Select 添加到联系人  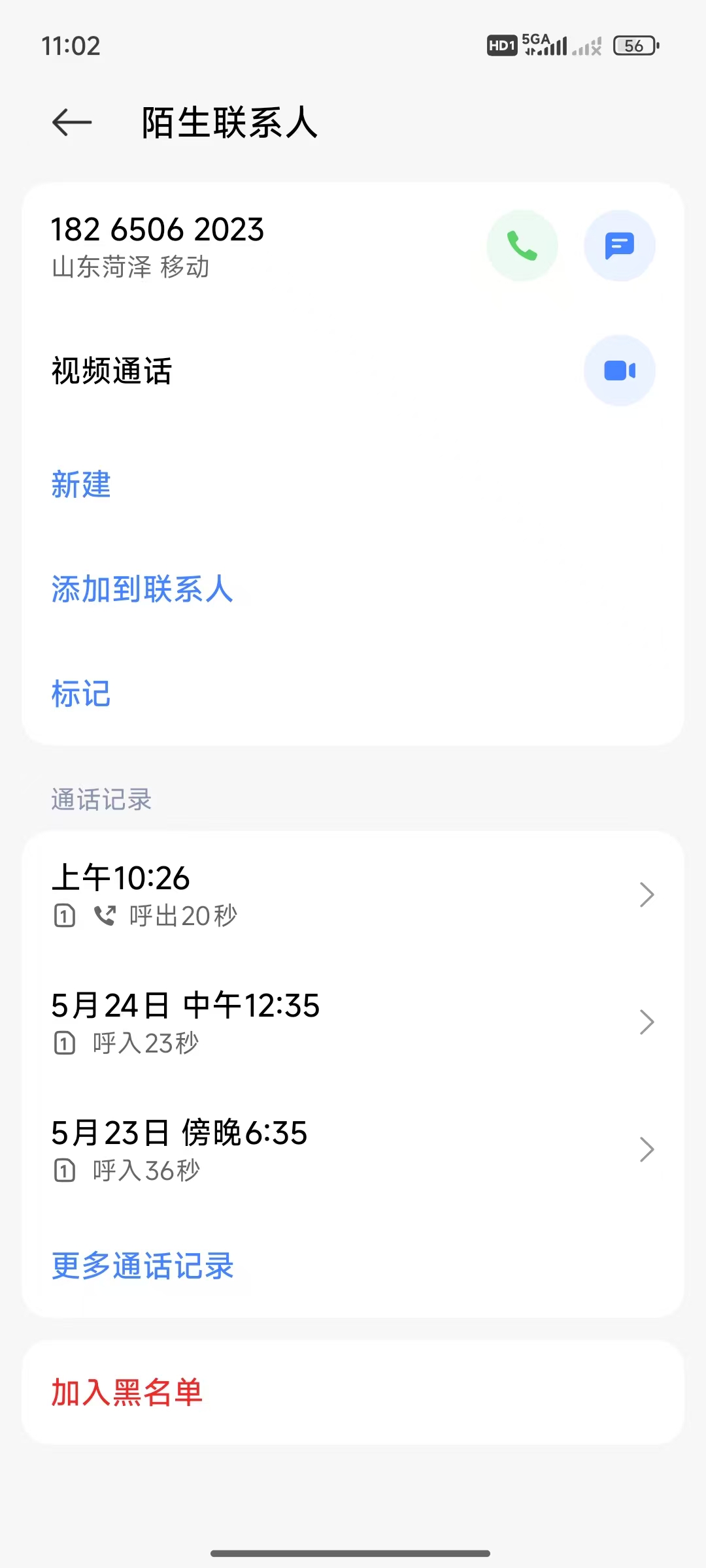[143, 589]
